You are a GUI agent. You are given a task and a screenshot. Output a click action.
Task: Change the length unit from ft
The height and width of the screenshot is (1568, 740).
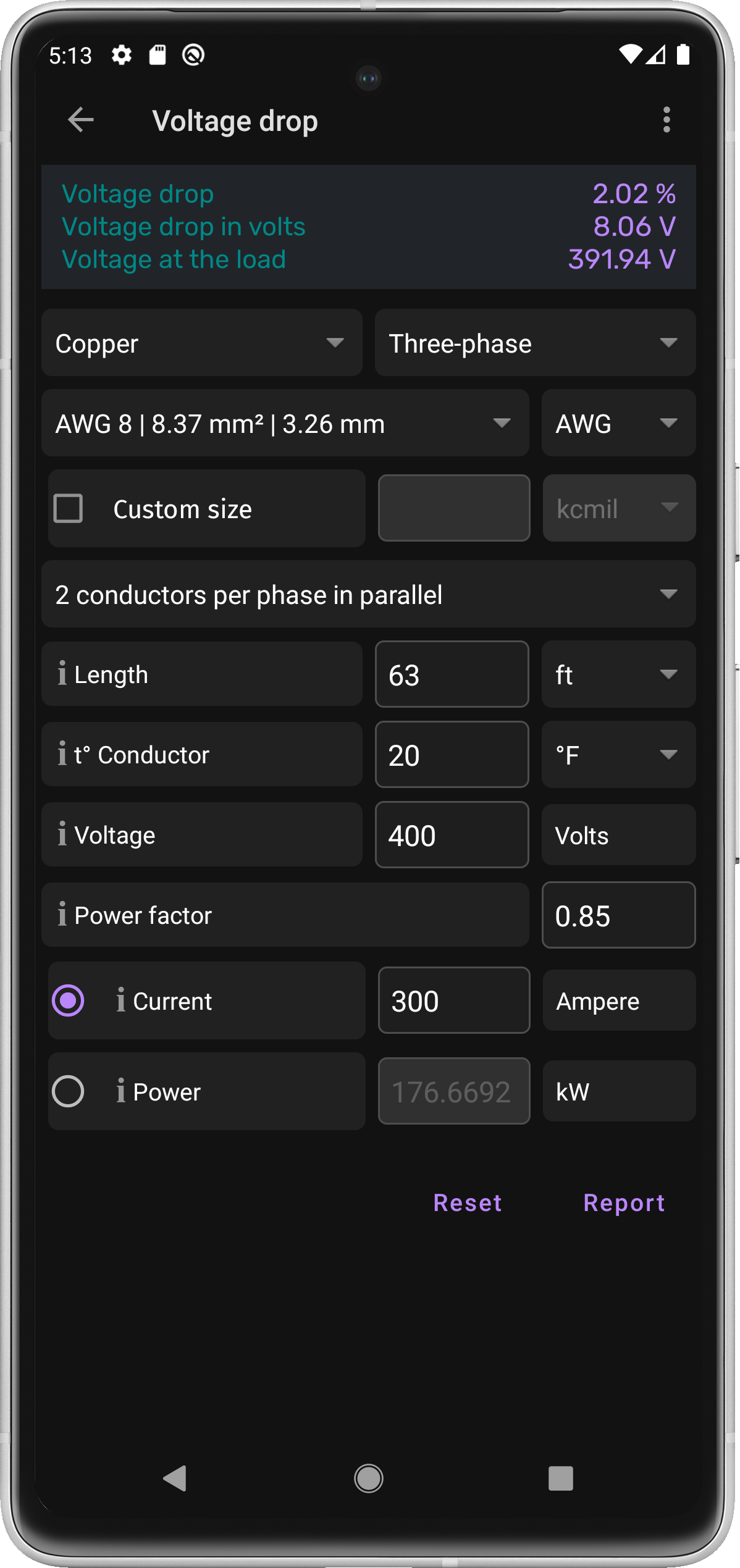(x=618, y=674)
